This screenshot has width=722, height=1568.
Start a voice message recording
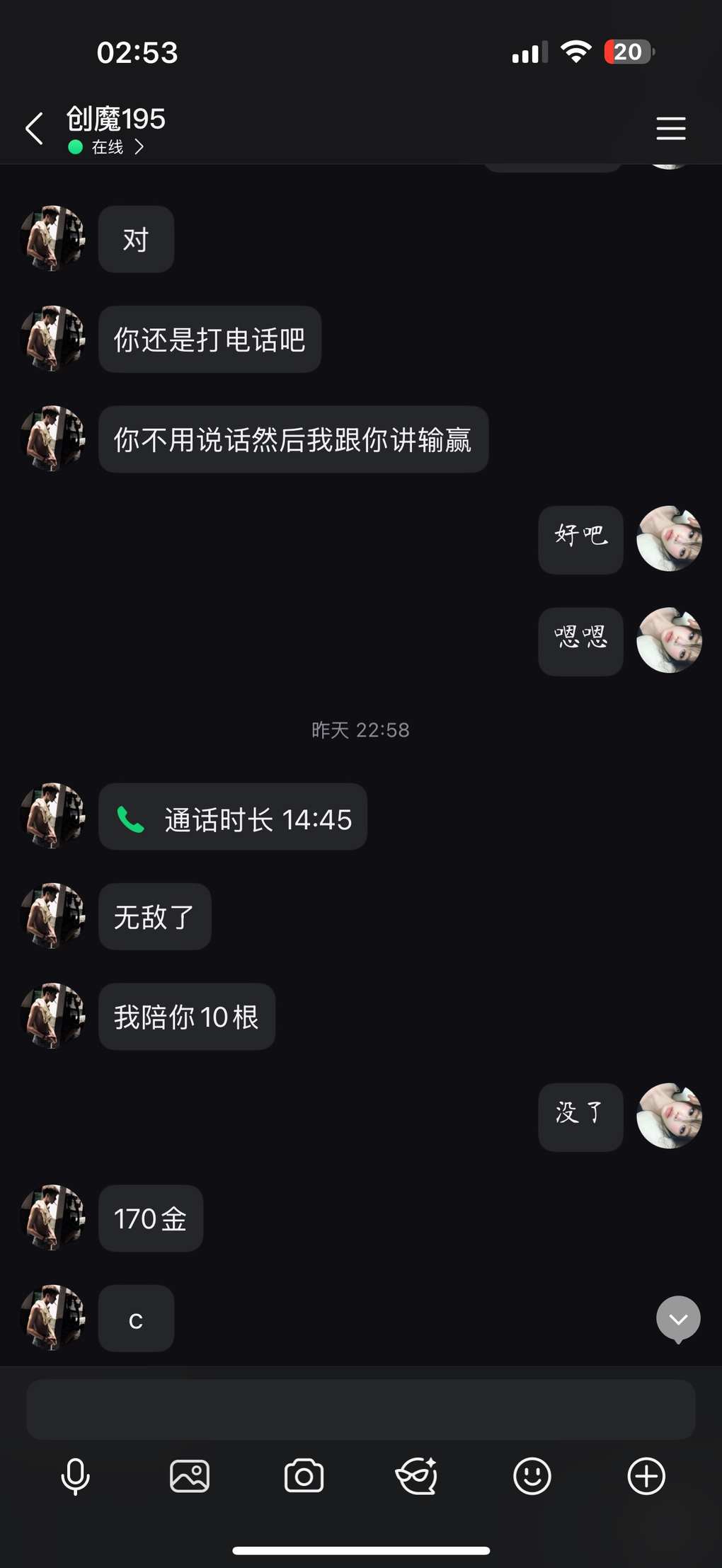pos(75,1477)
